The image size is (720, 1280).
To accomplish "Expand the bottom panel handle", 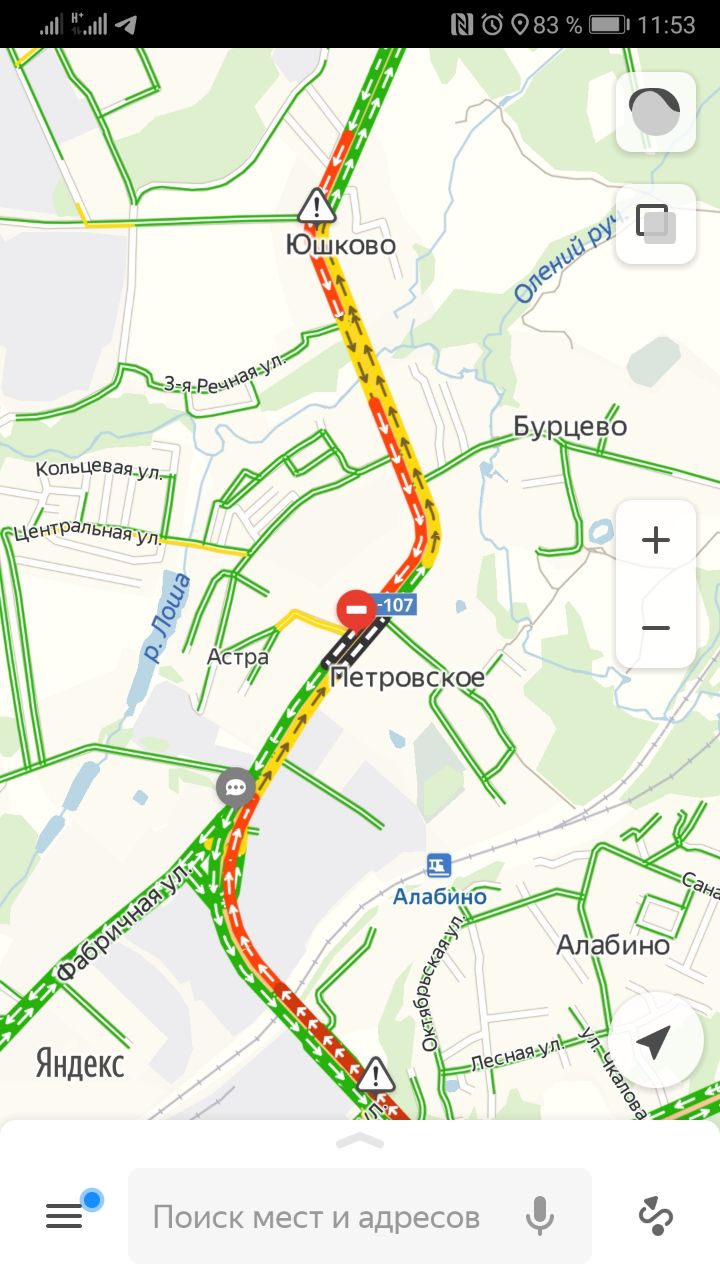I will point(360,1141).
